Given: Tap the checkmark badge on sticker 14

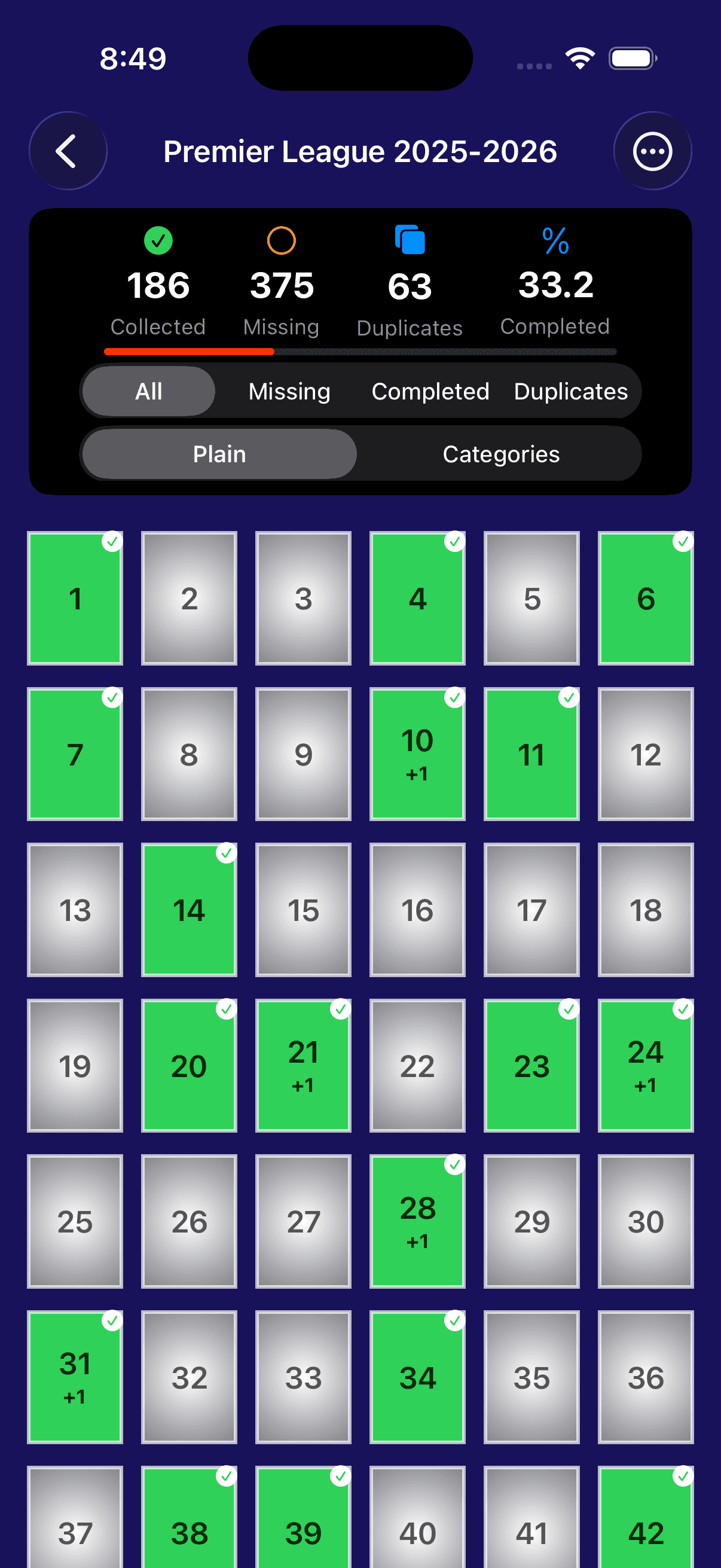Looking at the screenshot, I should click(227, 855).
